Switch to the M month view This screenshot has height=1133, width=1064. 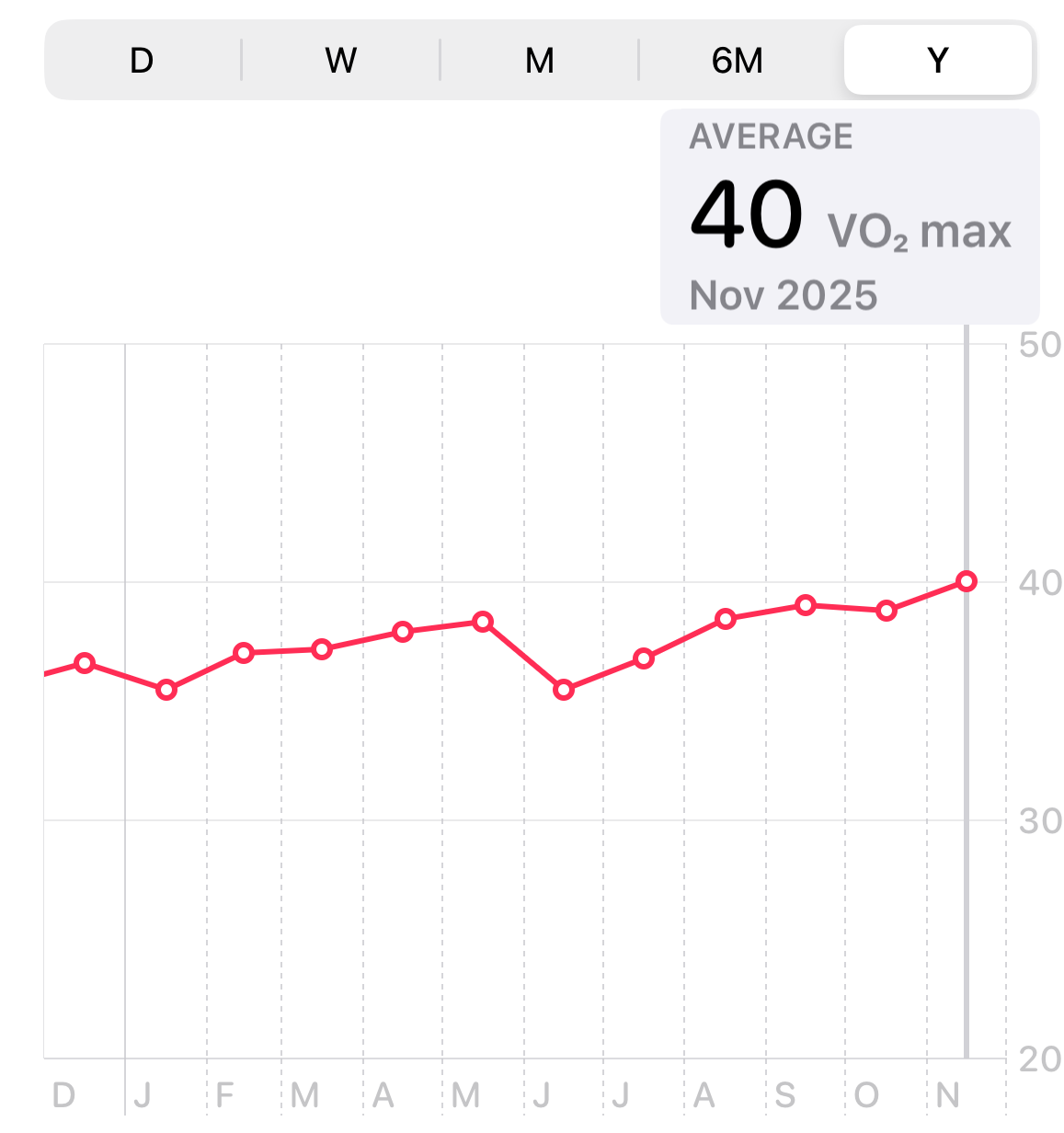point(539,61)
